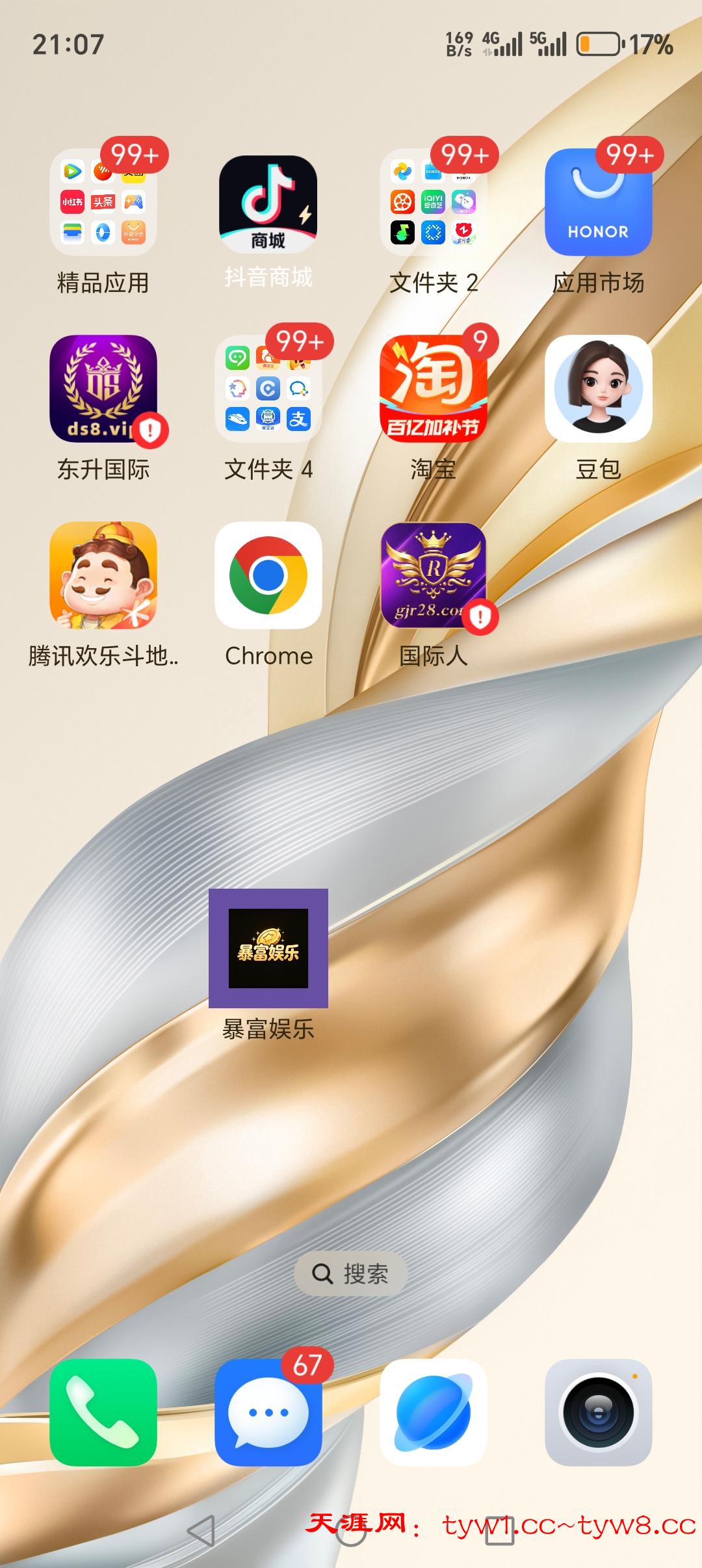The height and width of the screenshot is (1568, 702).
Task: Open the 暴富娱乐 app
Action: click(268, 948)
